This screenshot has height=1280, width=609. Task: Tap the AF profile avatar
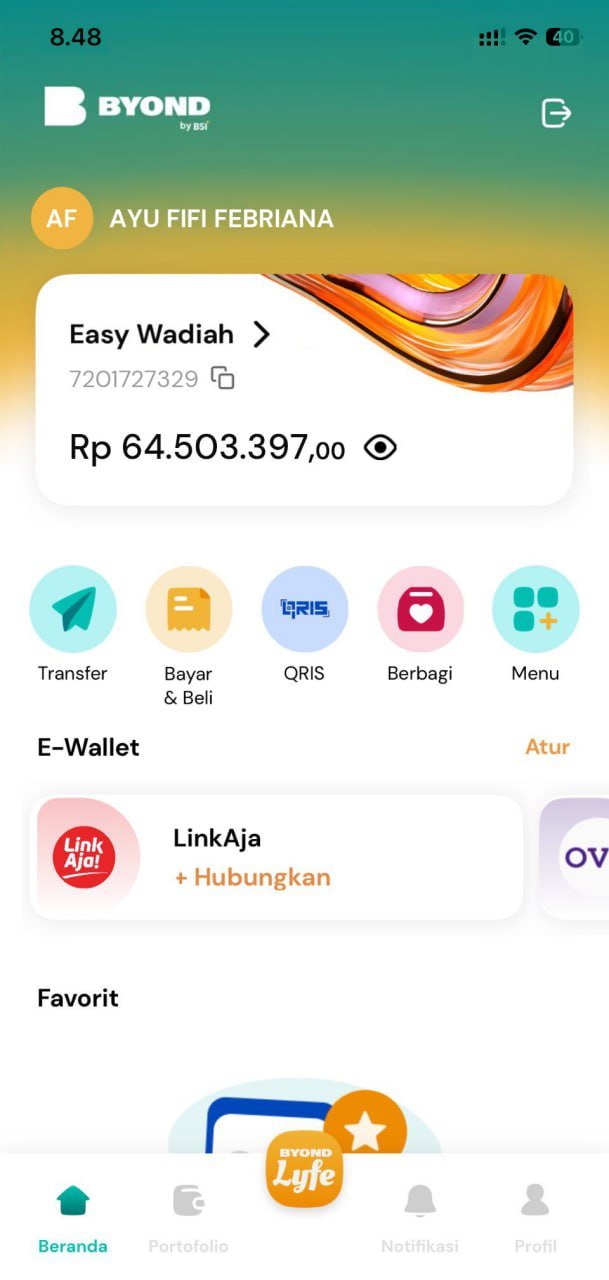[x=62, y=218]
